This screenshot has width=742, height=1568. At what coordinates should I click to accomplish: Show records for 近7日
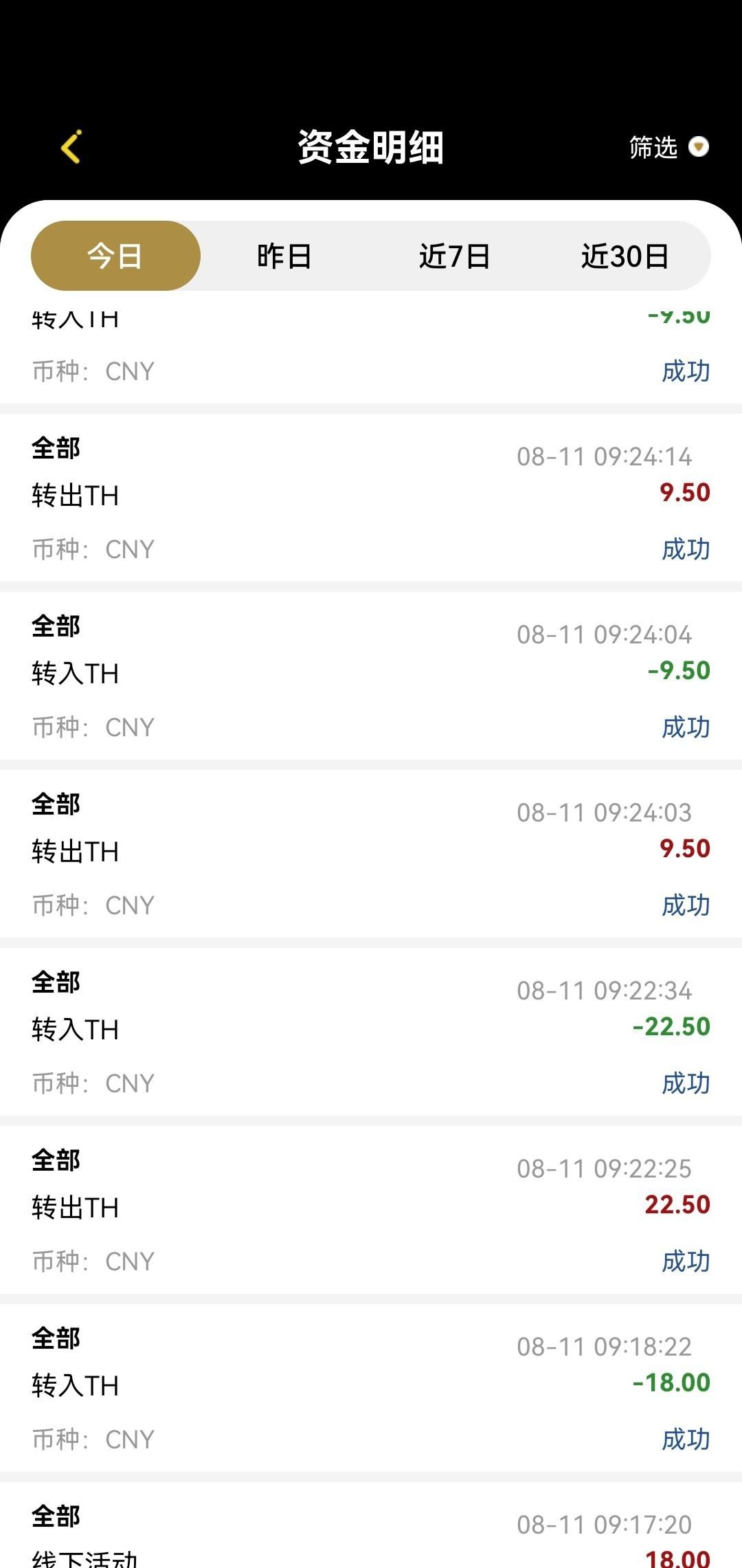click(x=454, y=256)
